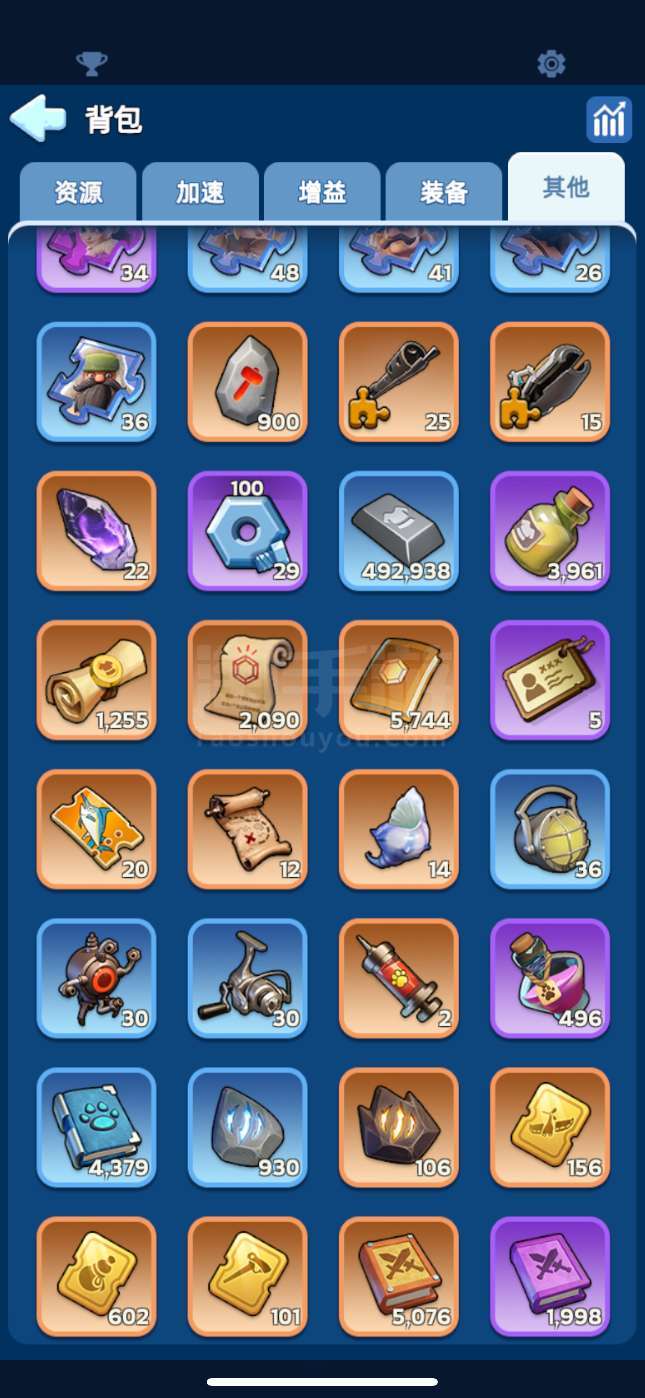Switch to the 资源 tab
The image size is (645, 1398).
tap(78, 192)
